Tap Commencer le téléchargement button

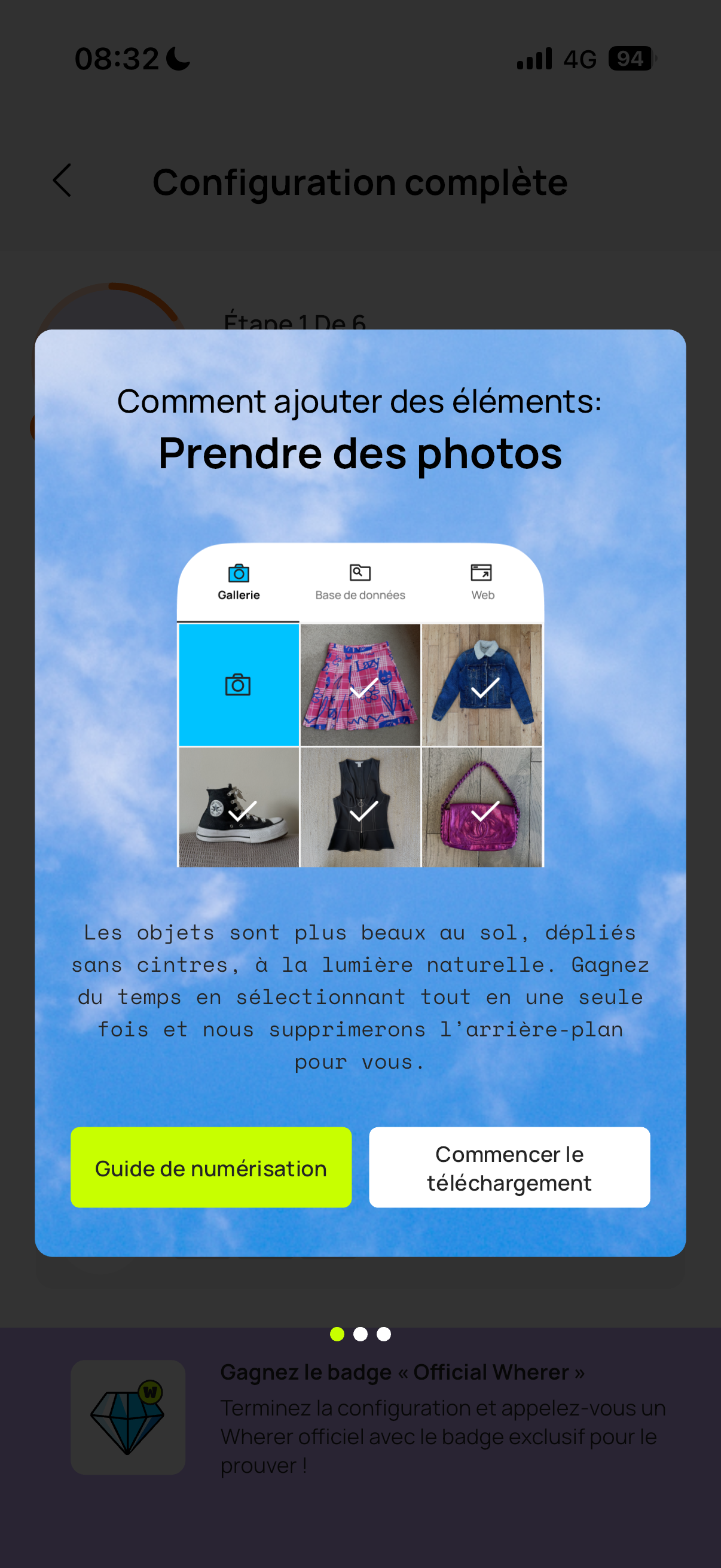tap(509, 1167)
